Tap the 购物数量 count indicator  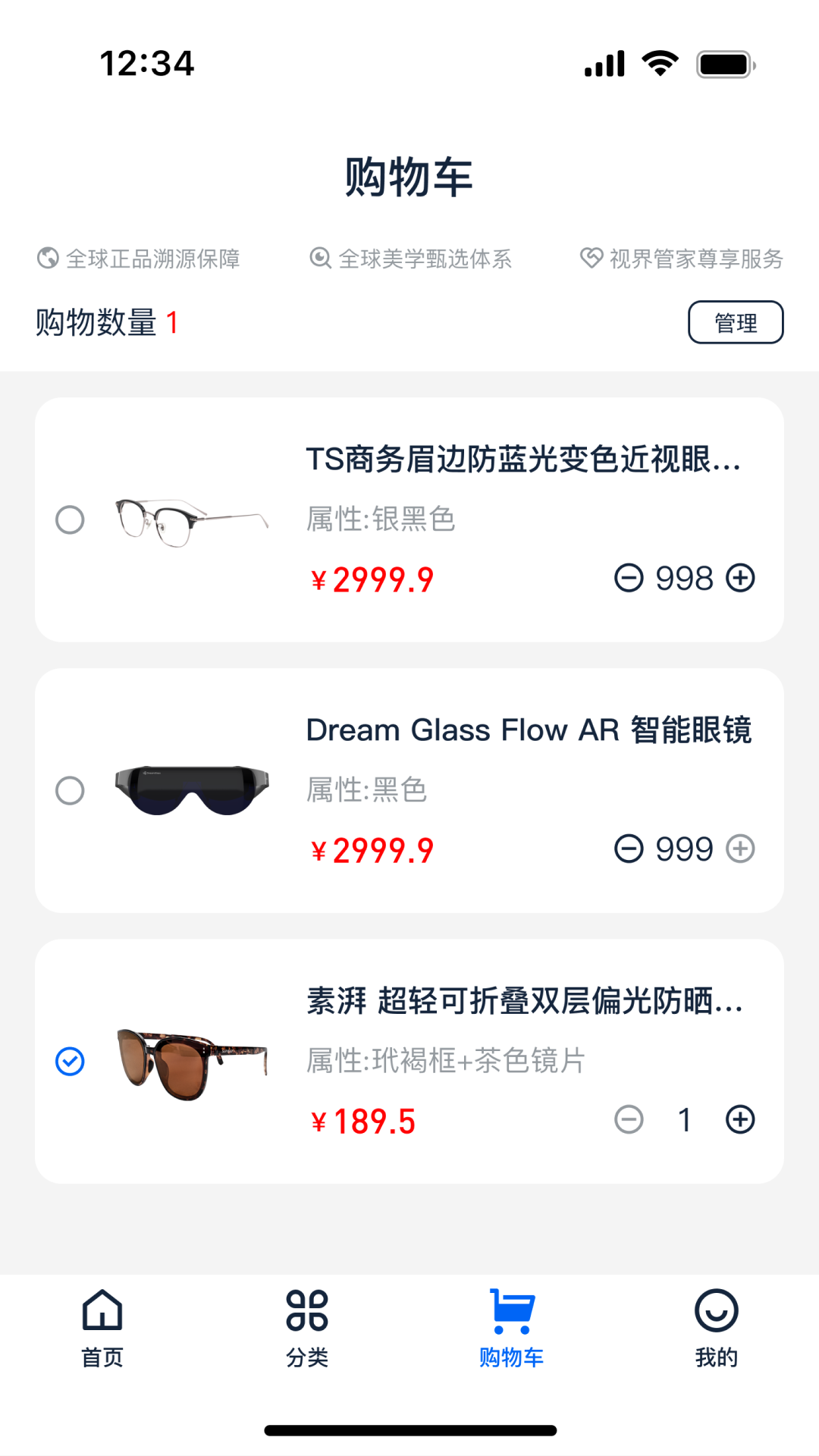[x=106, y=321]
